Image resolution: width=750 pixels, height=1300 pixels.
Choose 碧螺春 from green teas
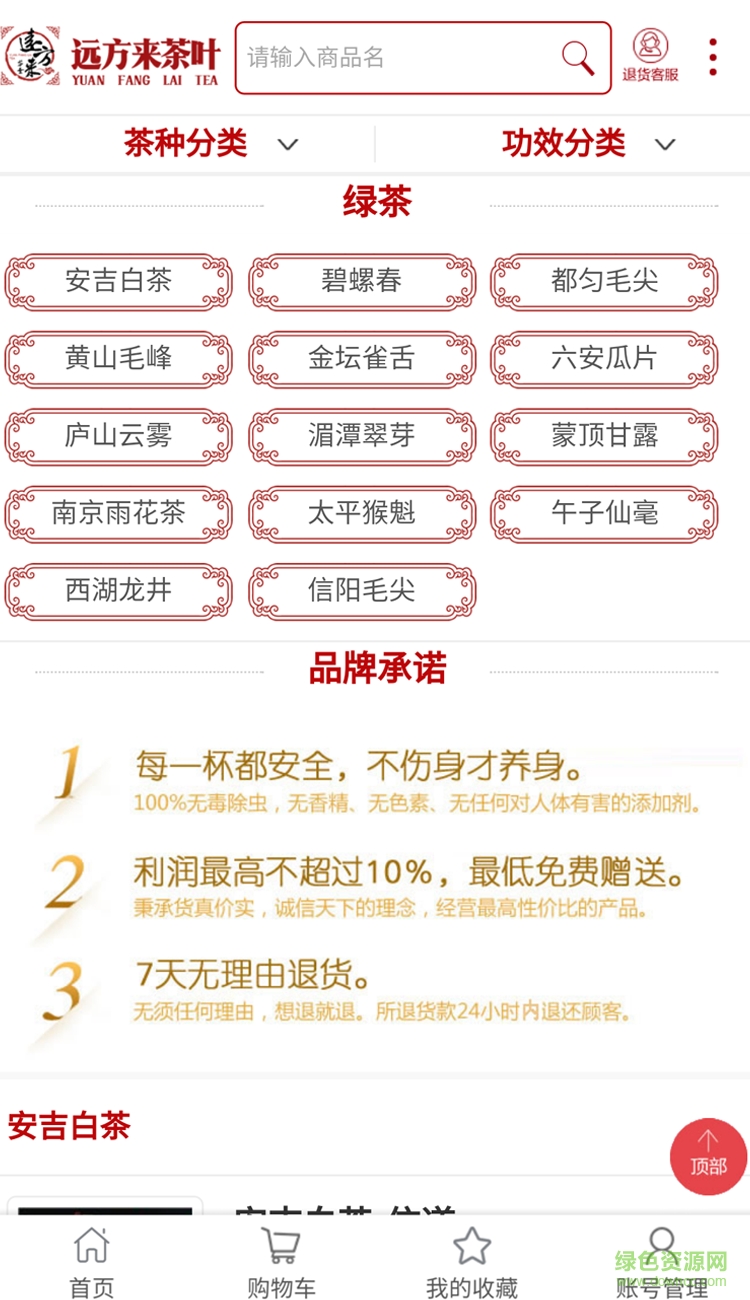362,281
